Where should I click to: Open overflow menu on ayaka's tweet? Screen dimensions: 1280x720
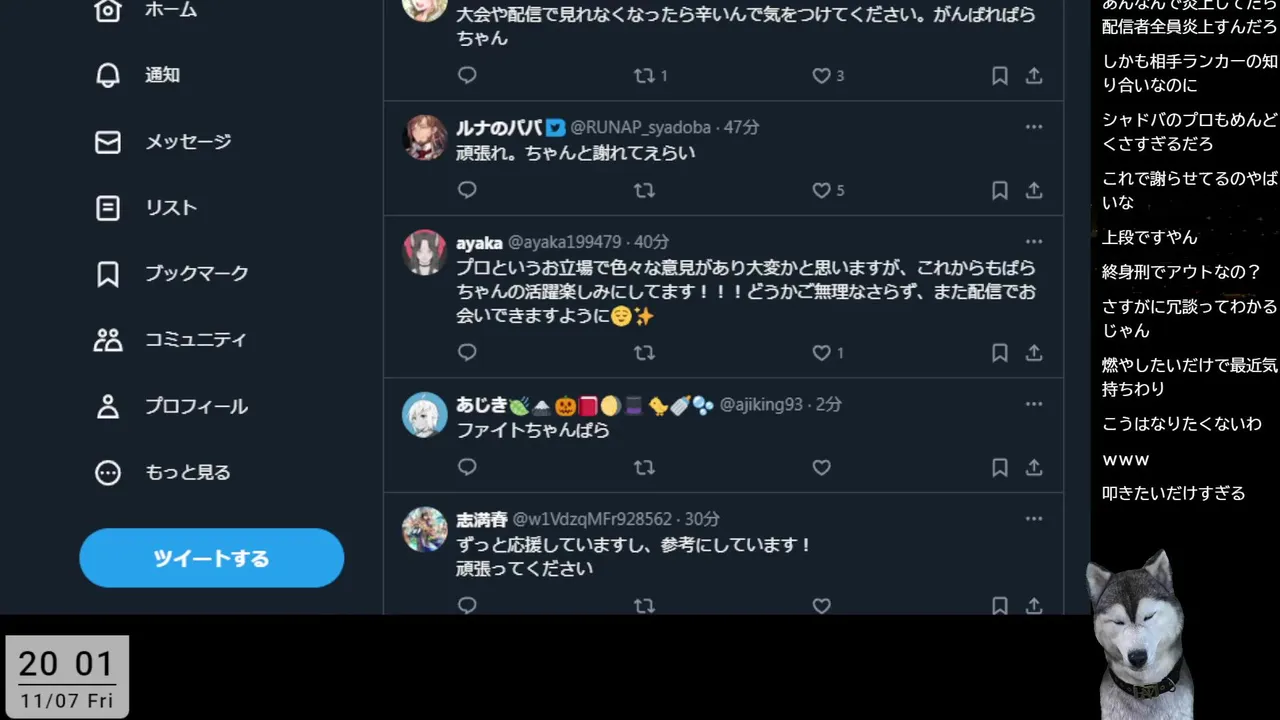coord(1034,241)
